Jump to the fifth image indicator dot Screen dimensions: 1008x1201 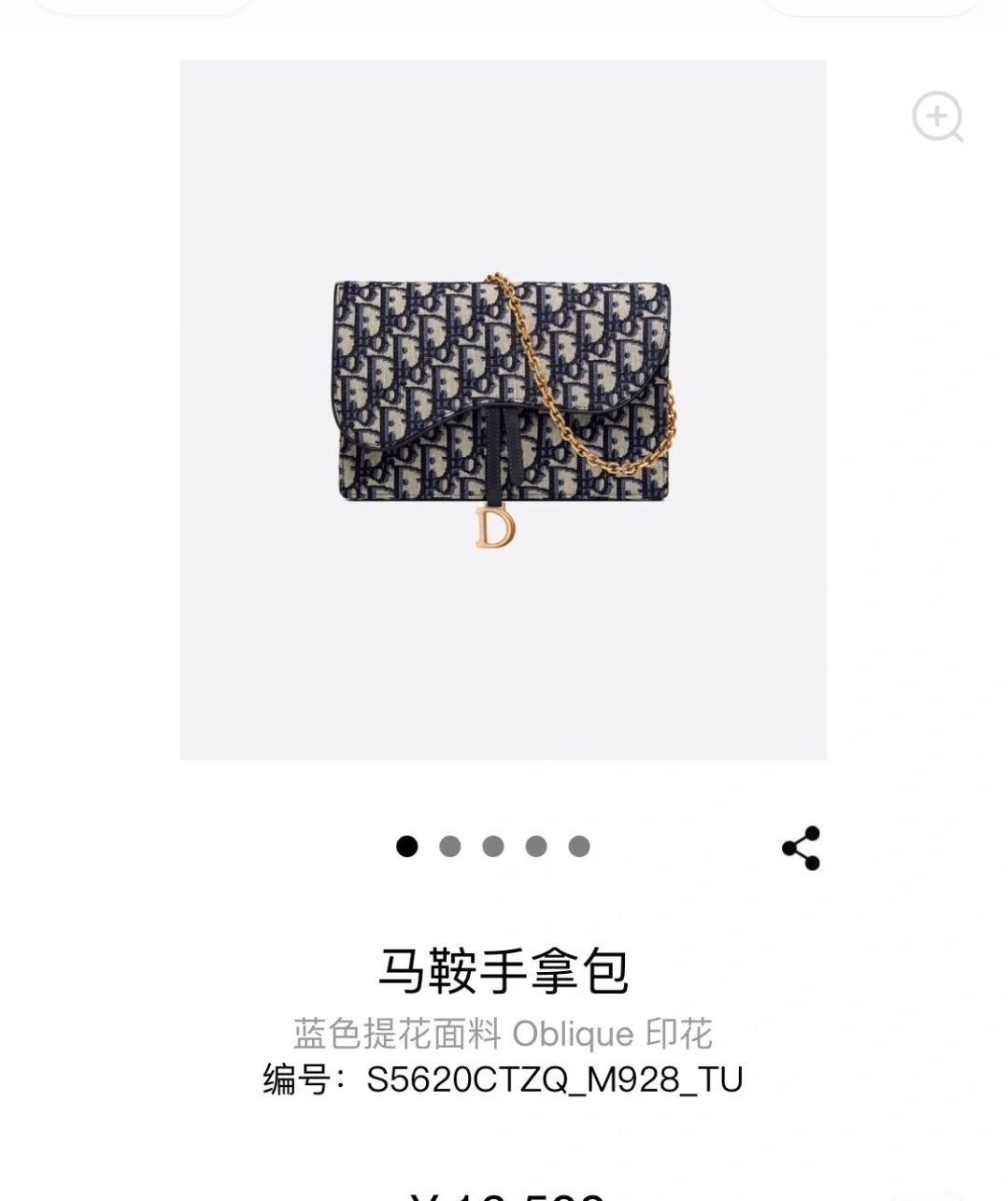coord(579,847)
